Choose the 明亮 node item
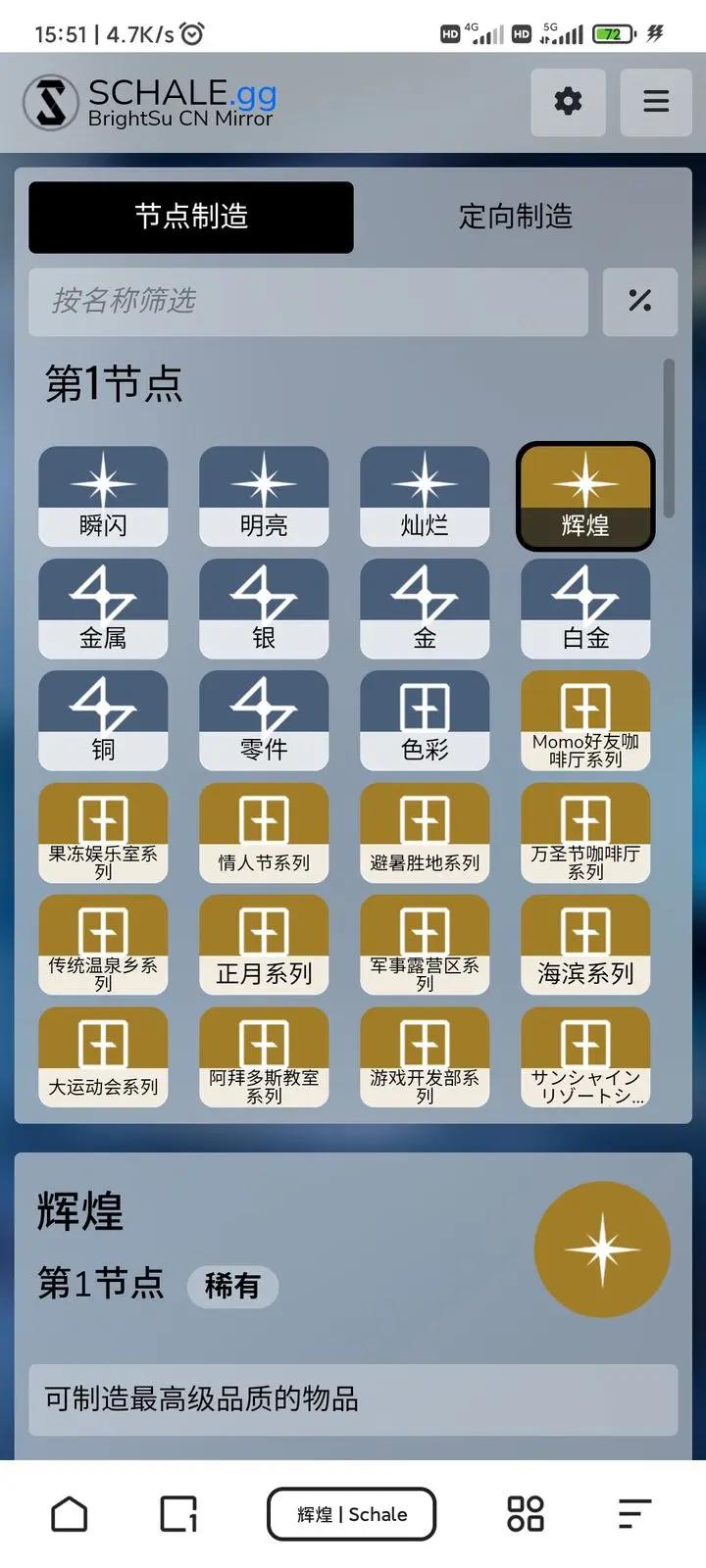 pos(264,496)
